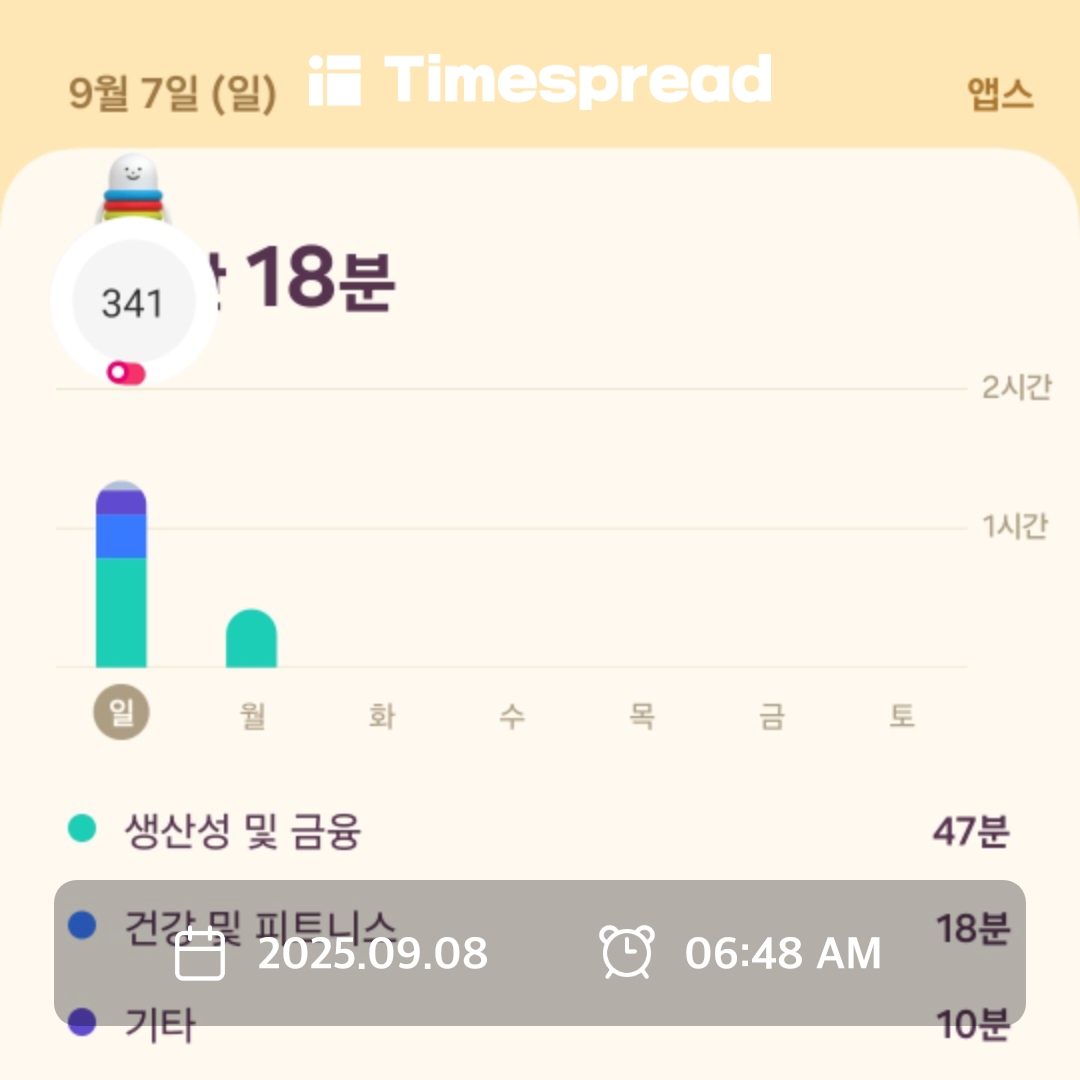The image size is (1080, 1080).
Task: Tap the floating 341 step counter bubble
Action: point(132,303)
